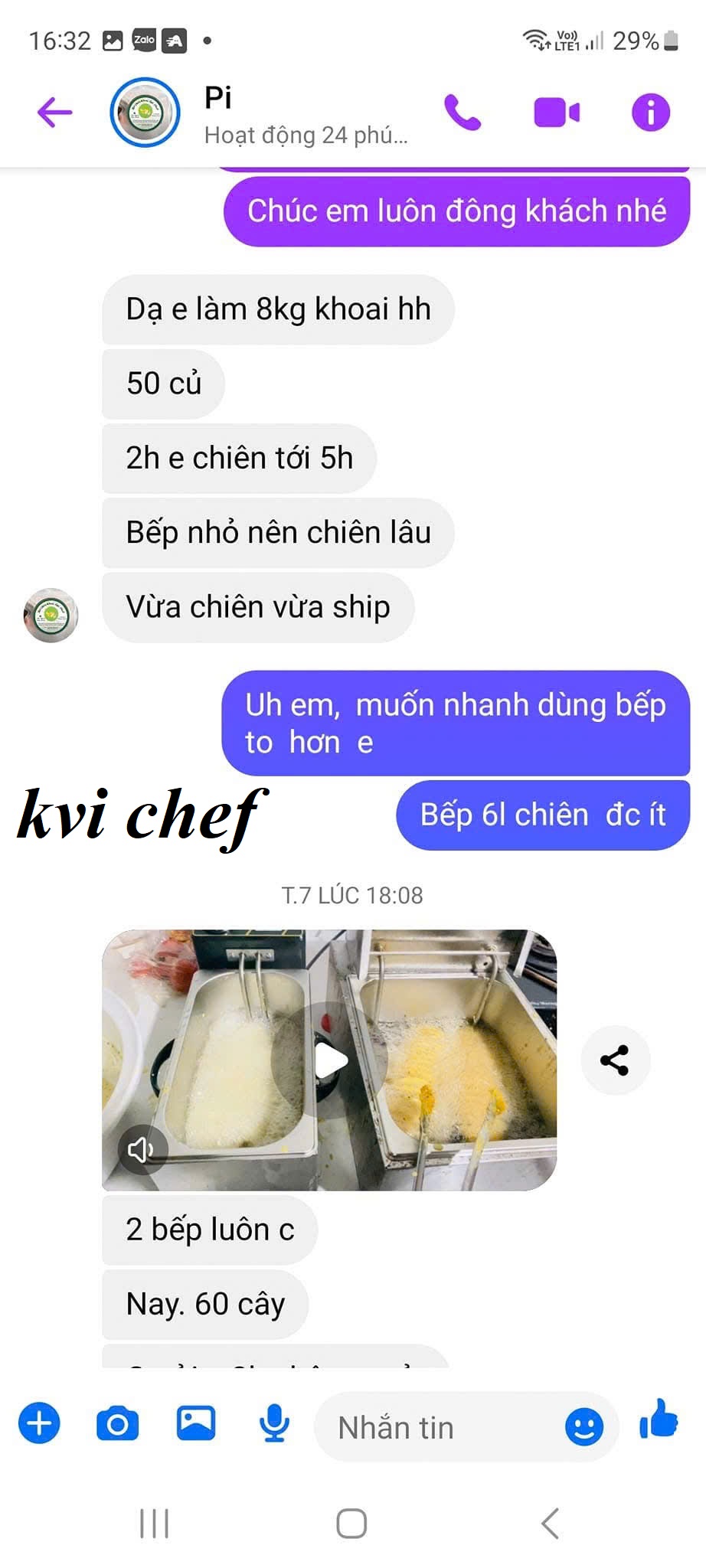
Task: Open the emoji picker
Action: pos(584,1428)
